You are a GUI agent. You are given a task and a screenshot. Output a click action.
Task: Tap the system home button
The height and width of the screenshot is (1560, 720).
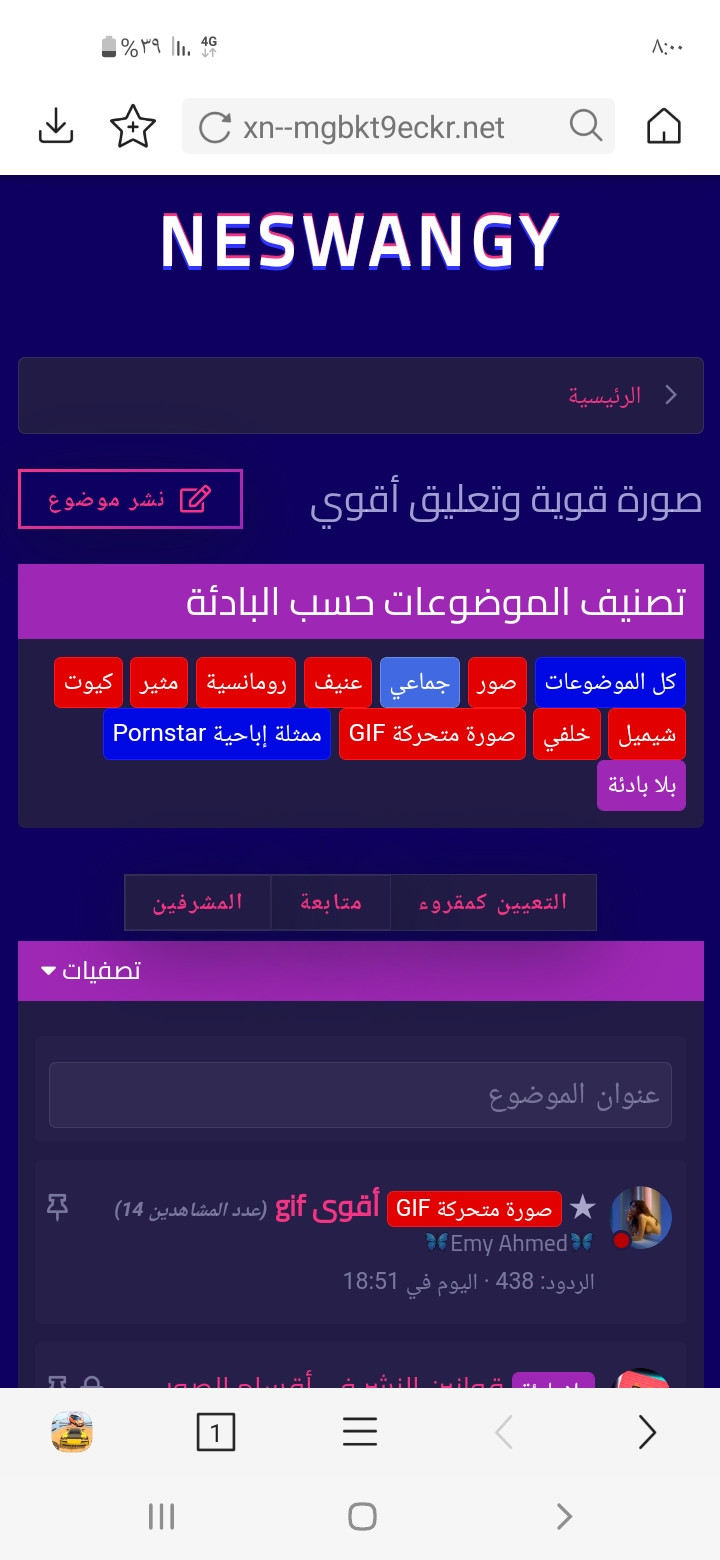coord(362,1516)
